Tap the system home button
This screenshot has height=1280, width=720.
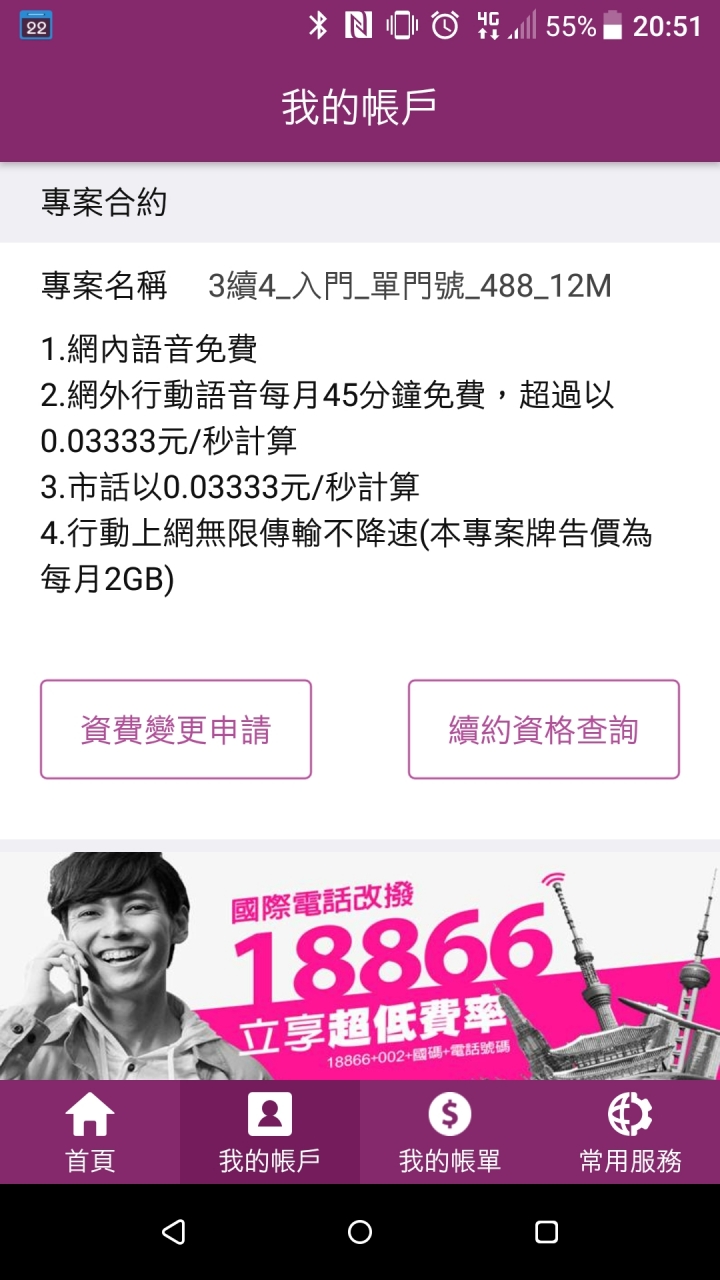pyautogui.click(x=360, y=1232)
